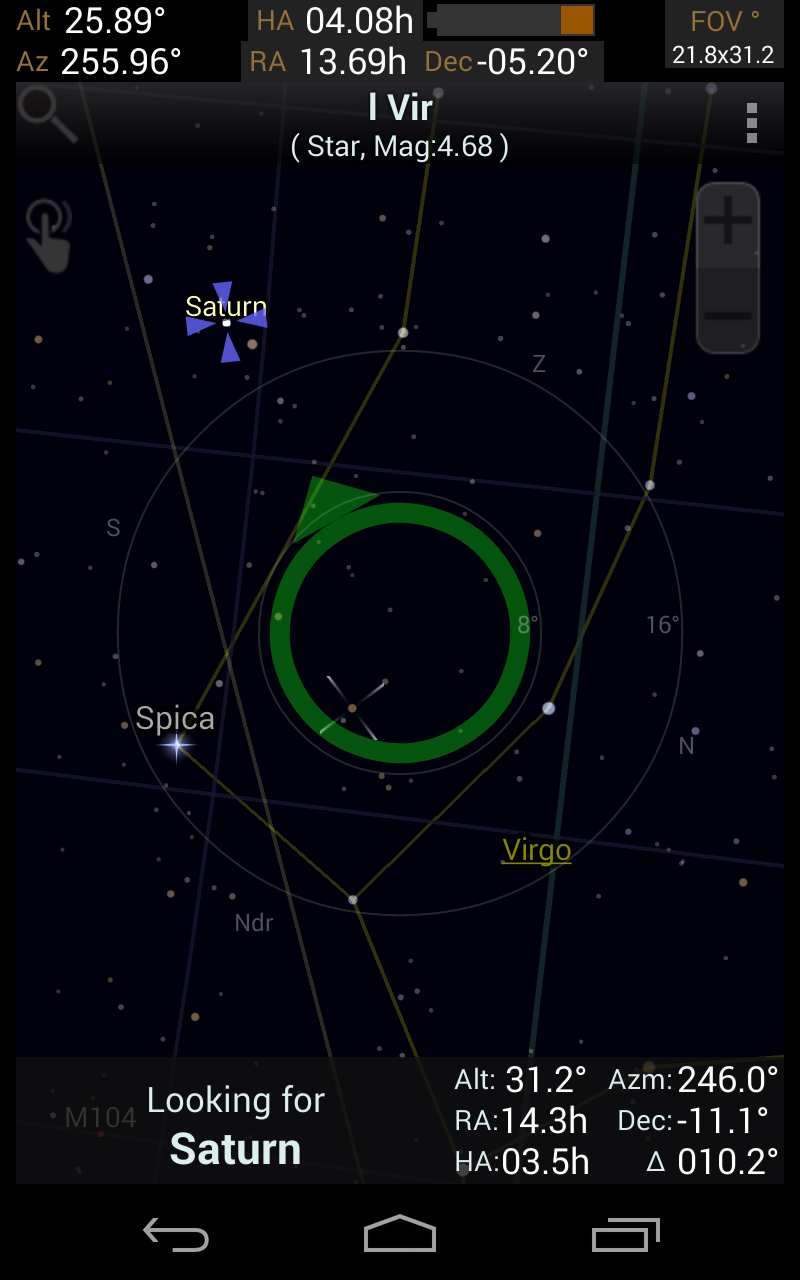This screenshot has height=1280, width=800.
Task: Open the overflow menu
Action: tap(752, 122)
